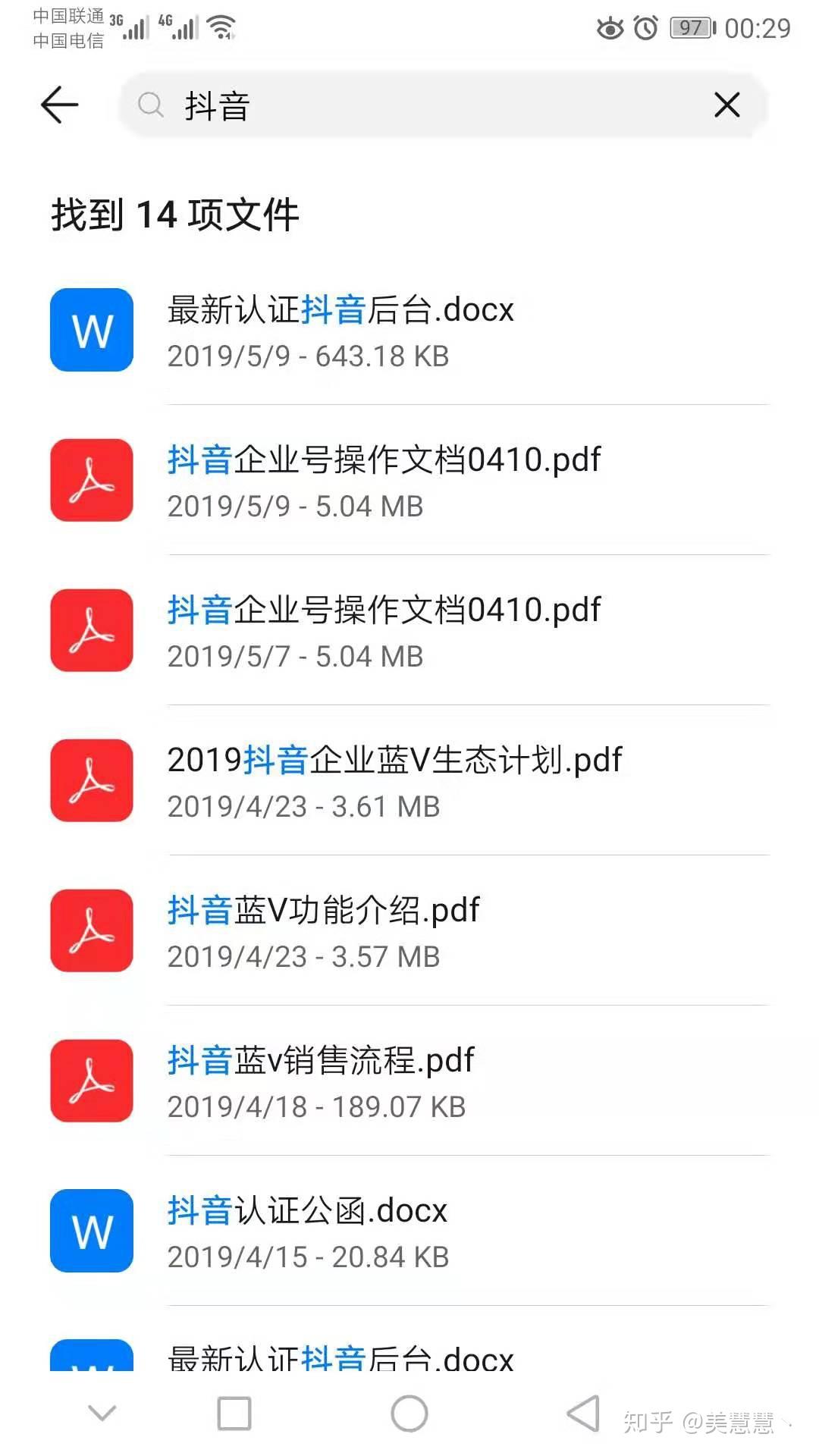The image size is (819, 1456).
Task: Click the PDF icon for 抖音蓝v销售流程.pdf
Action: [x=90, y=1081]
